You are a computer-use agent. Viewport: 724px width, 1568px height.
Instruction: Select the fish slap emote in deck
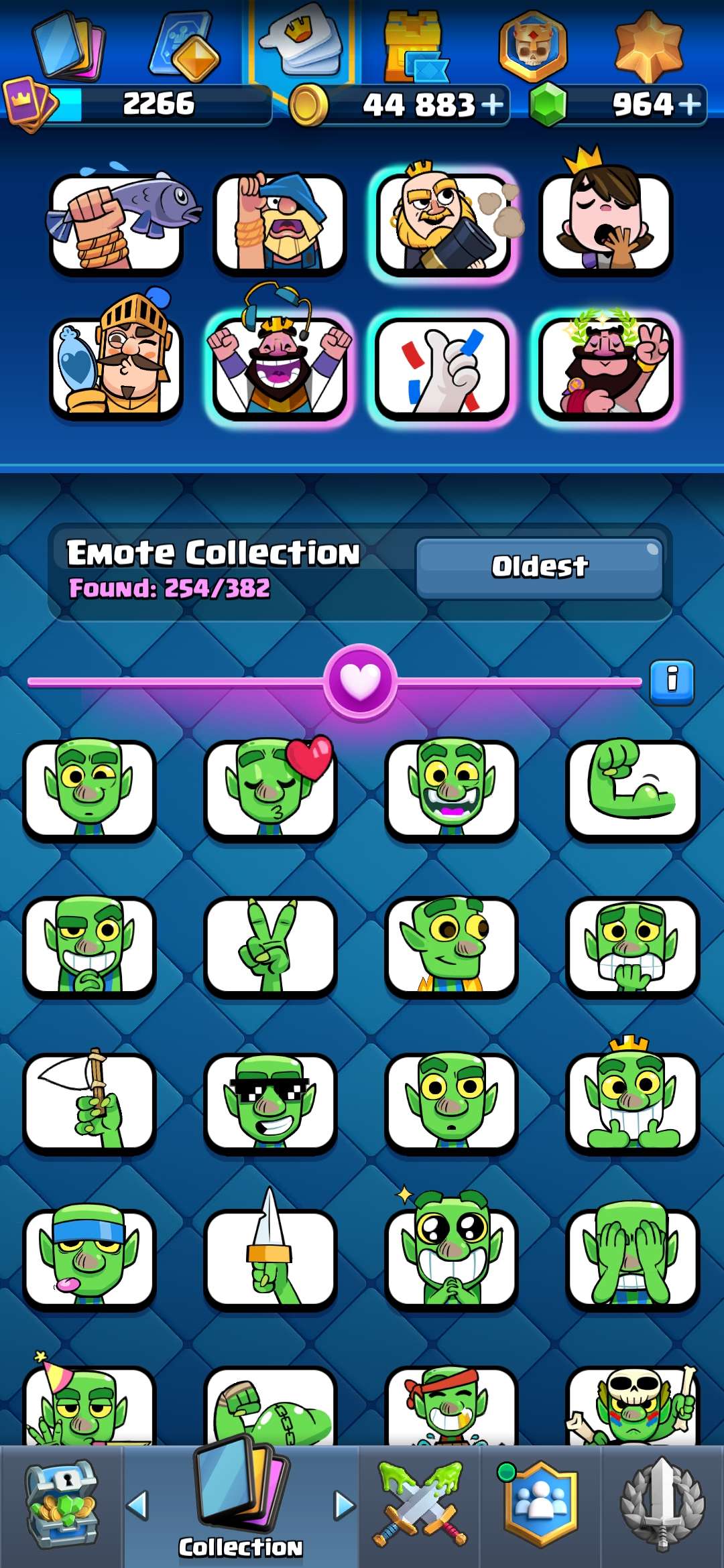coord(117,222)
